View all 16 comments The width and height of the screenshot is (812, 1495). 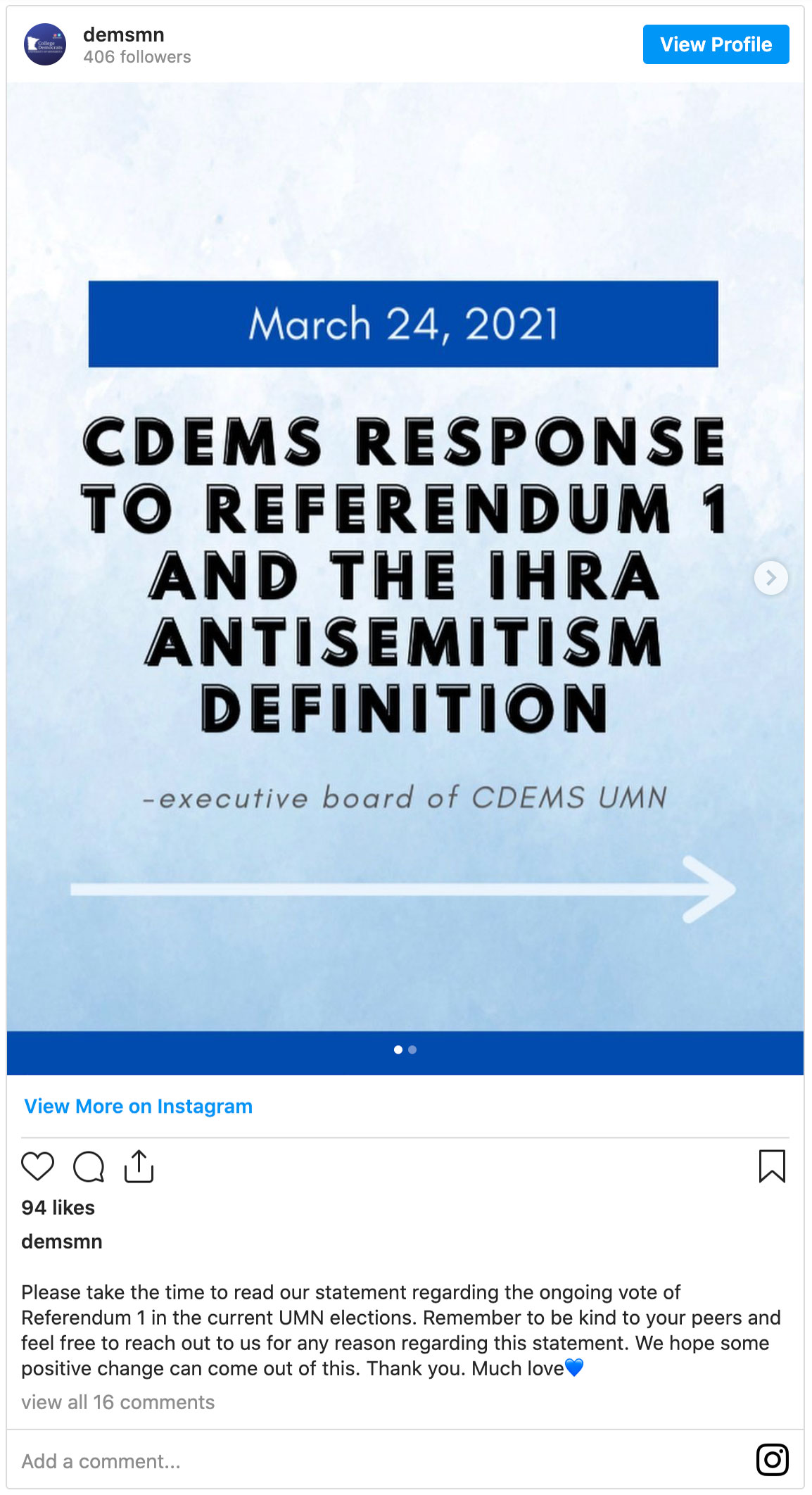pyautogui.click(x=118, y=1402)
